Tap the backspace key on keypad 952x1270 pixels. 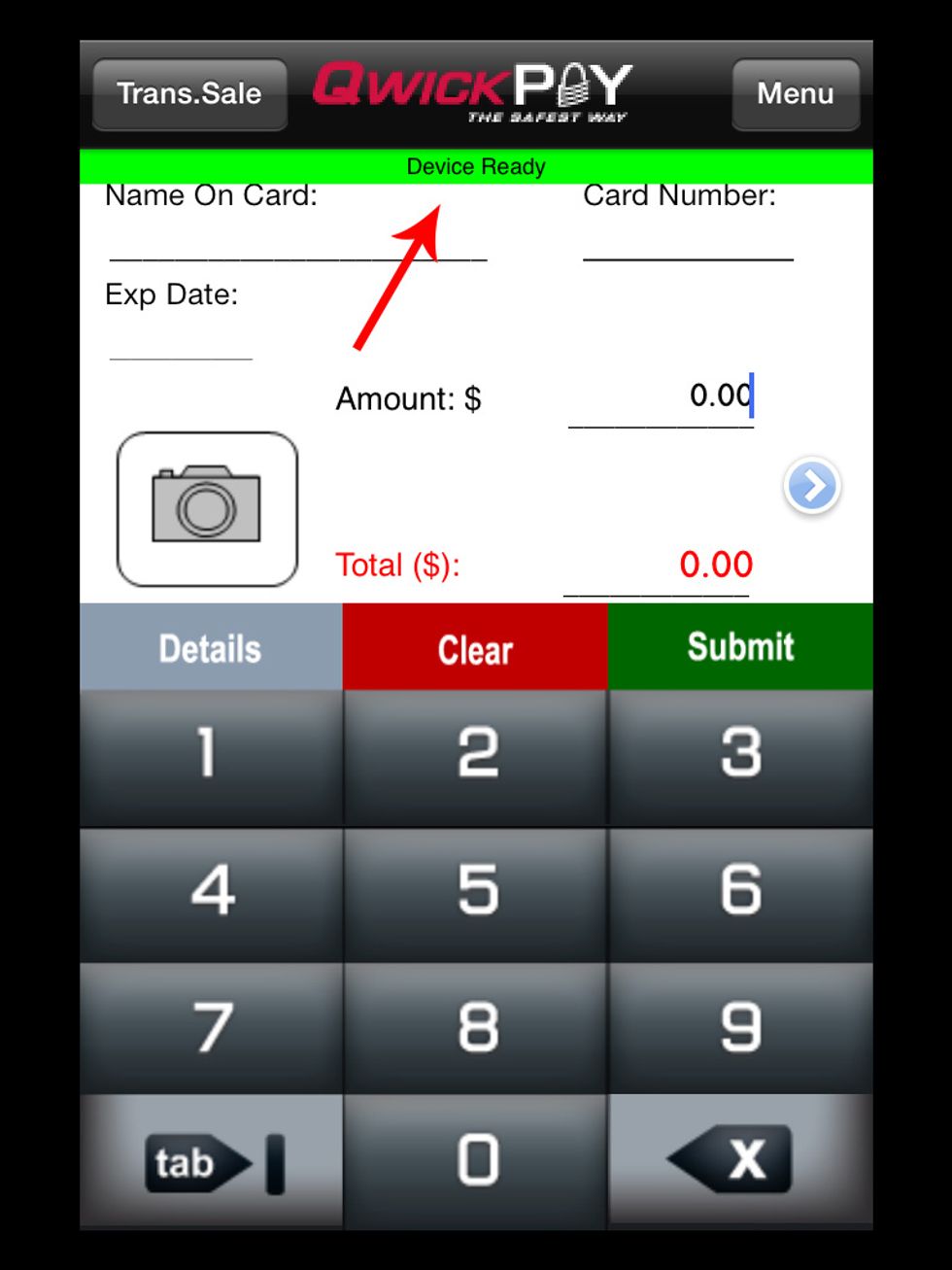tap(740, 1160)
